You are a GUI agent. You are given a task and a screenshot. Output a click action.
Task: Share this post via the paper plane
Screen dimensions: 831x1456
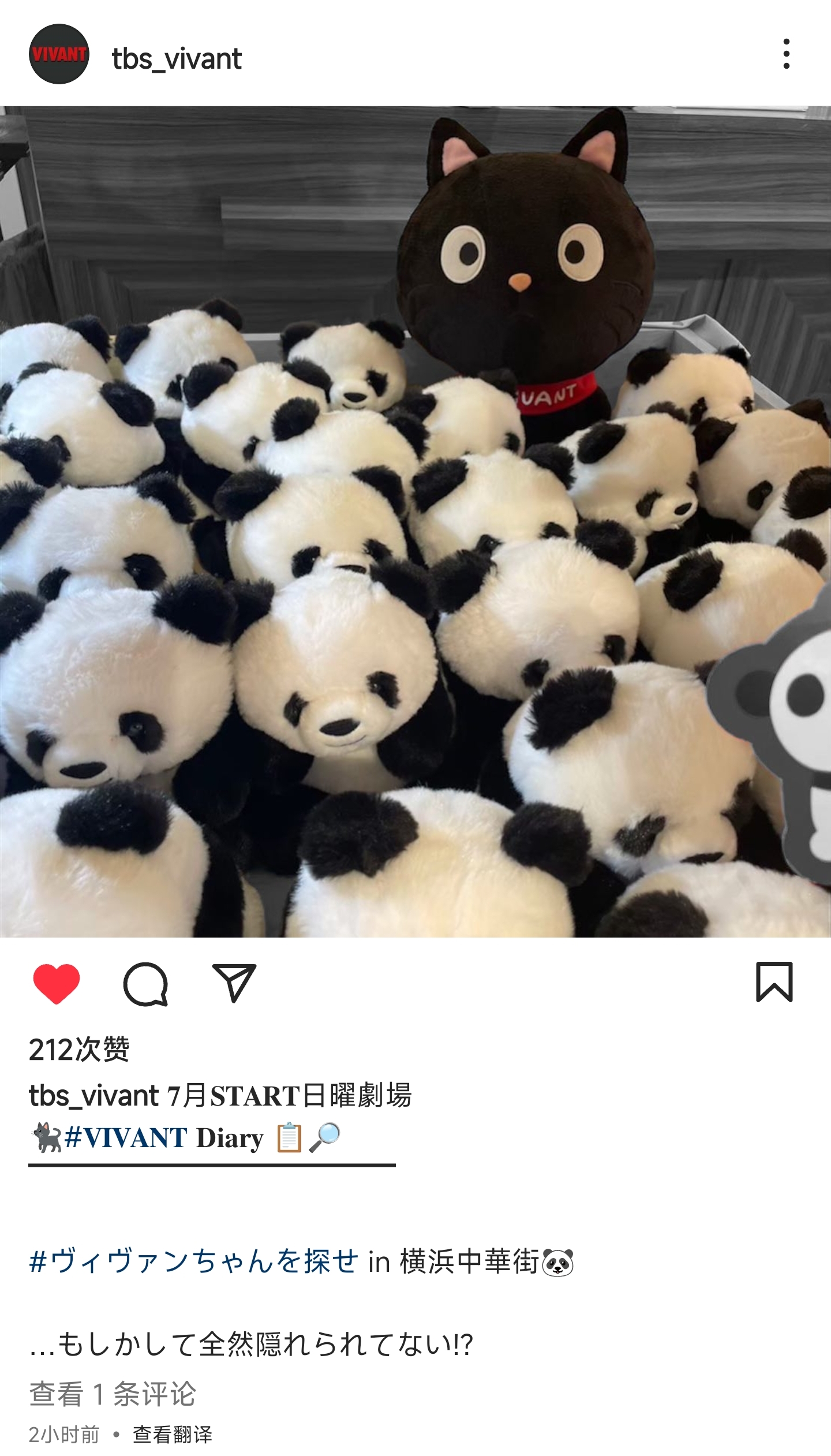(x=234, y=982)
